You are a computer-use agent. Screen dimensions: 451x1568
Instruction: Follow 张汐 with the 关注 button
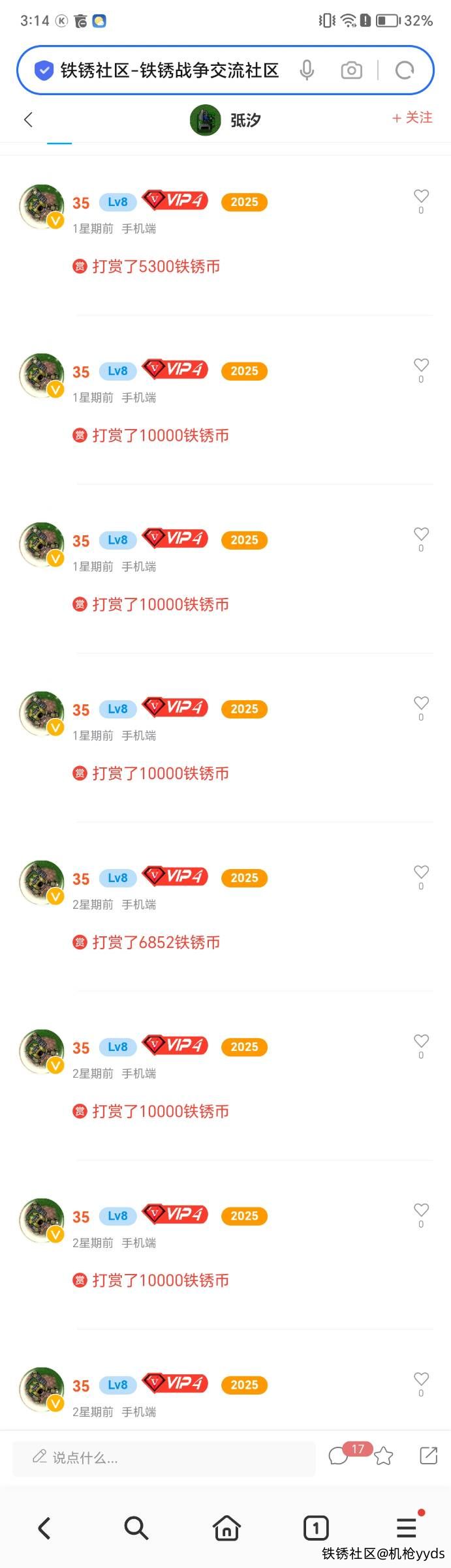(x=412, y=118)
